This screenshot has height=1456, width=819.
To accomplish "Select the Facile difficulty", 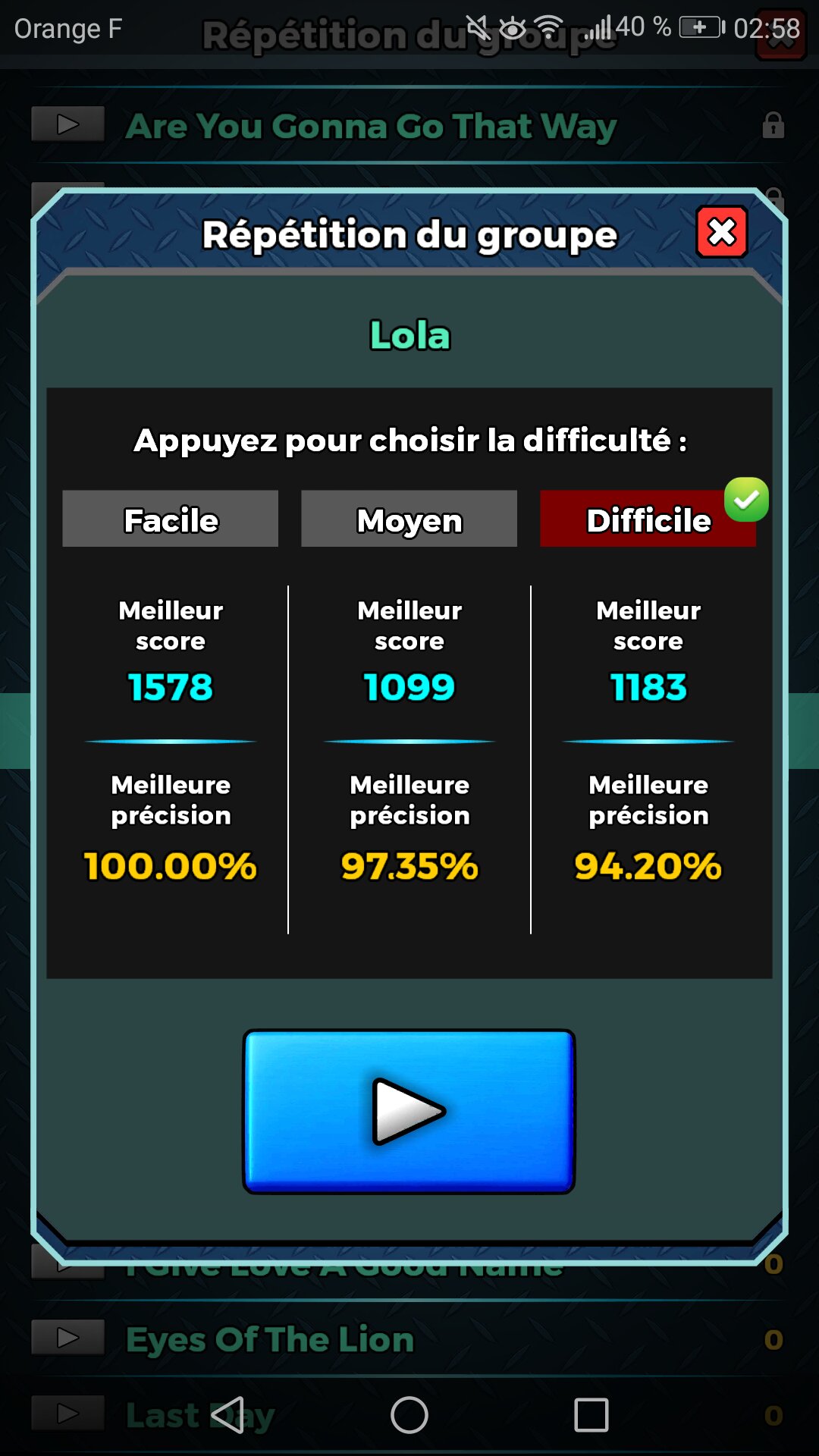I will click(171, 519).
